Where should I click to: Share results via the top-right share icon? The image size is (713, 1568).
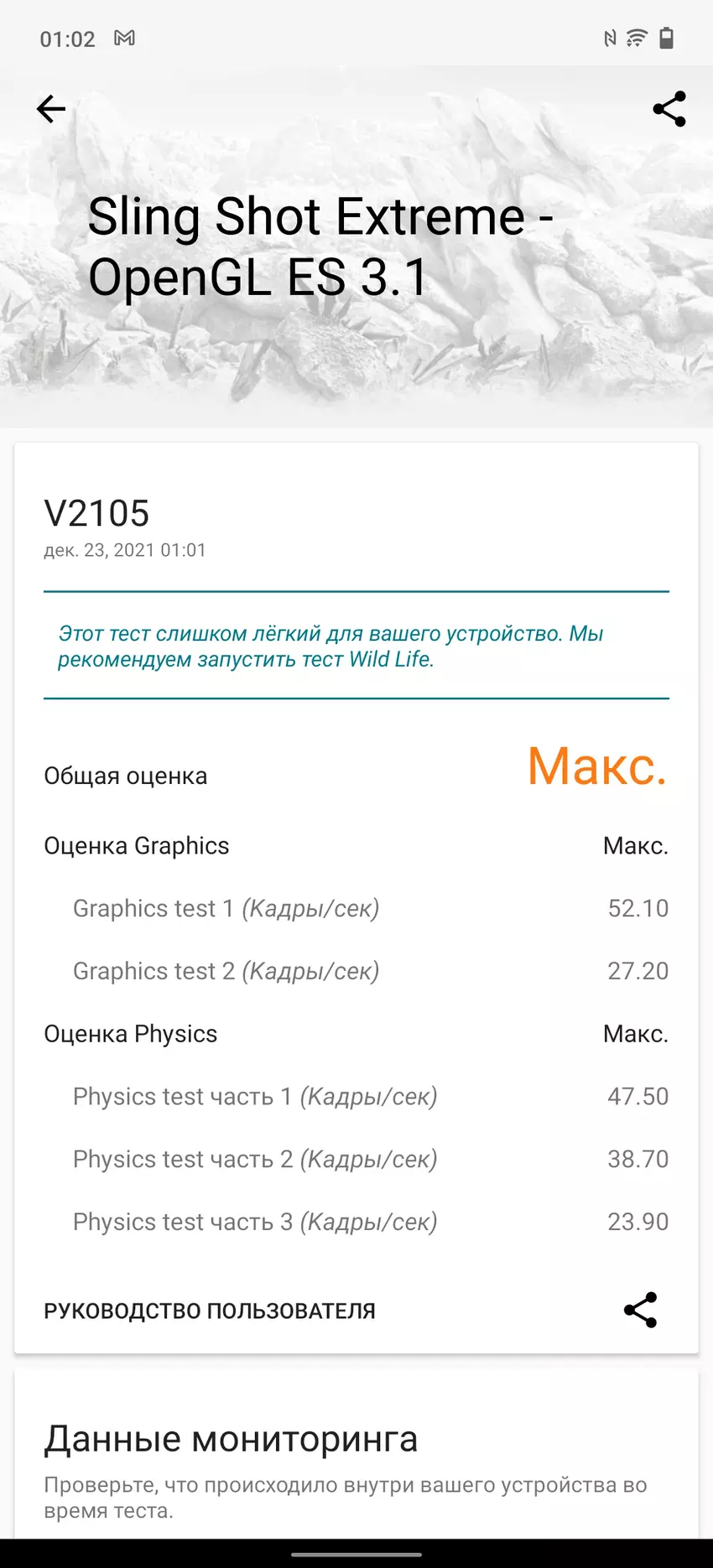[x=669, y=109]
